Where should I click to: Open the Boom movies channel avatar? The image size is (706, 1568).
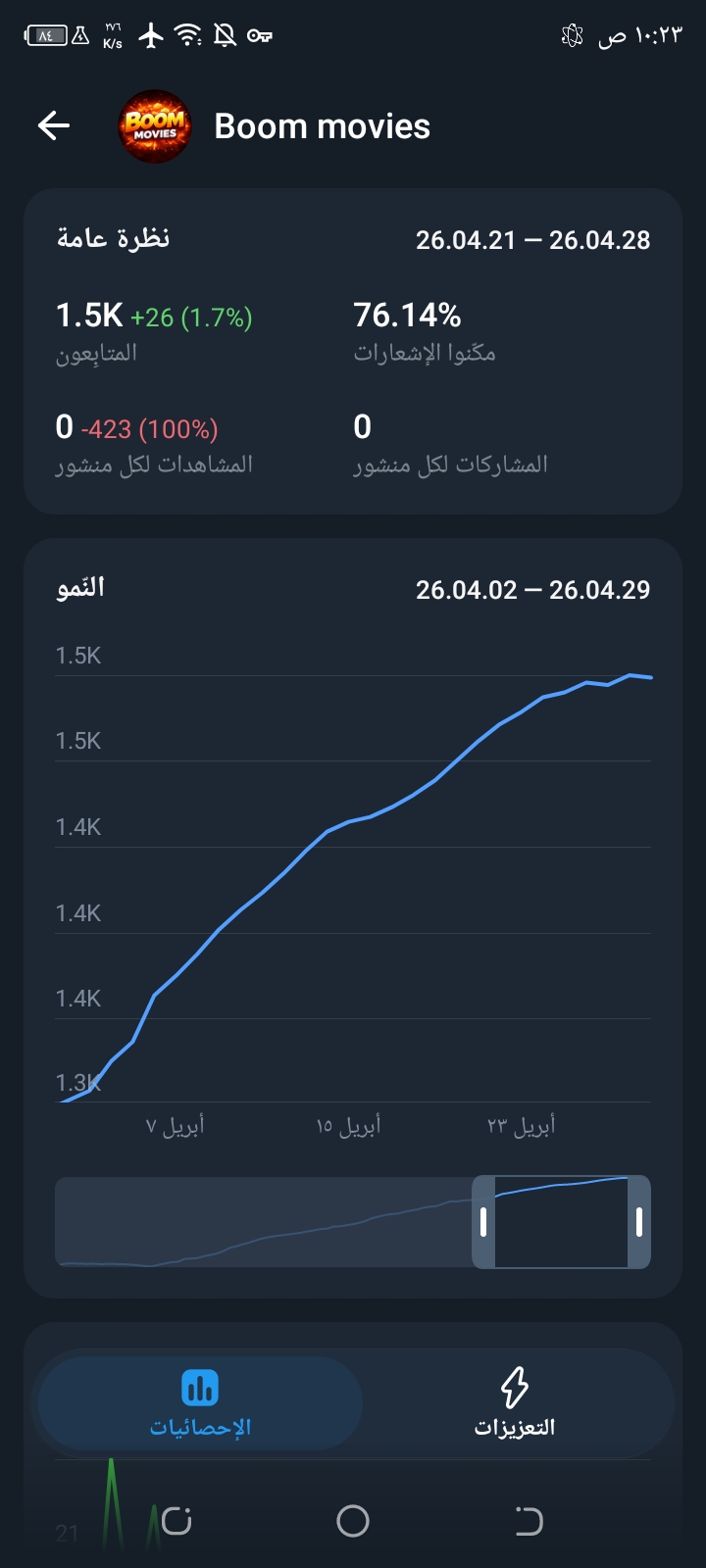pos(154,126)
